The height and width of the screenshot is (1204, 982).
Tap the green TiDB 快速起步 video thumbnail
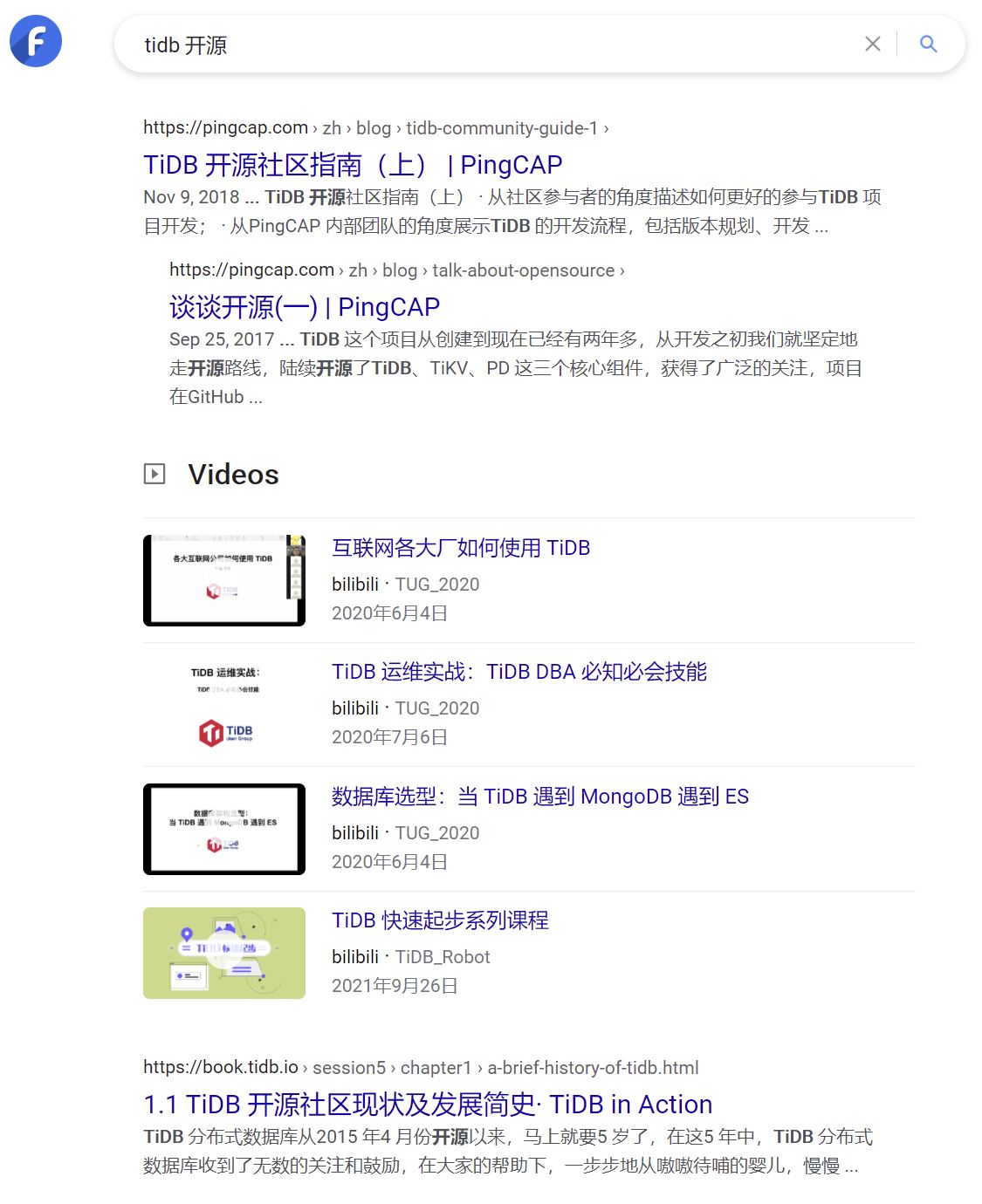point(224,953)
